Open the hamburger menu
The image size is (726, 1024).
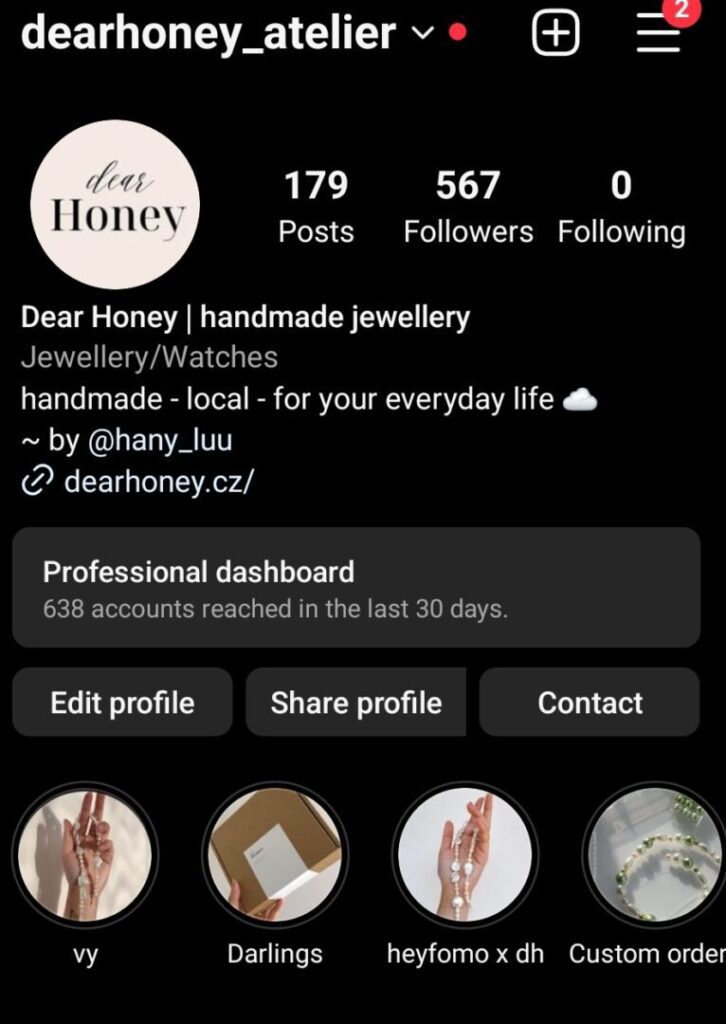[x=658, y=35]
